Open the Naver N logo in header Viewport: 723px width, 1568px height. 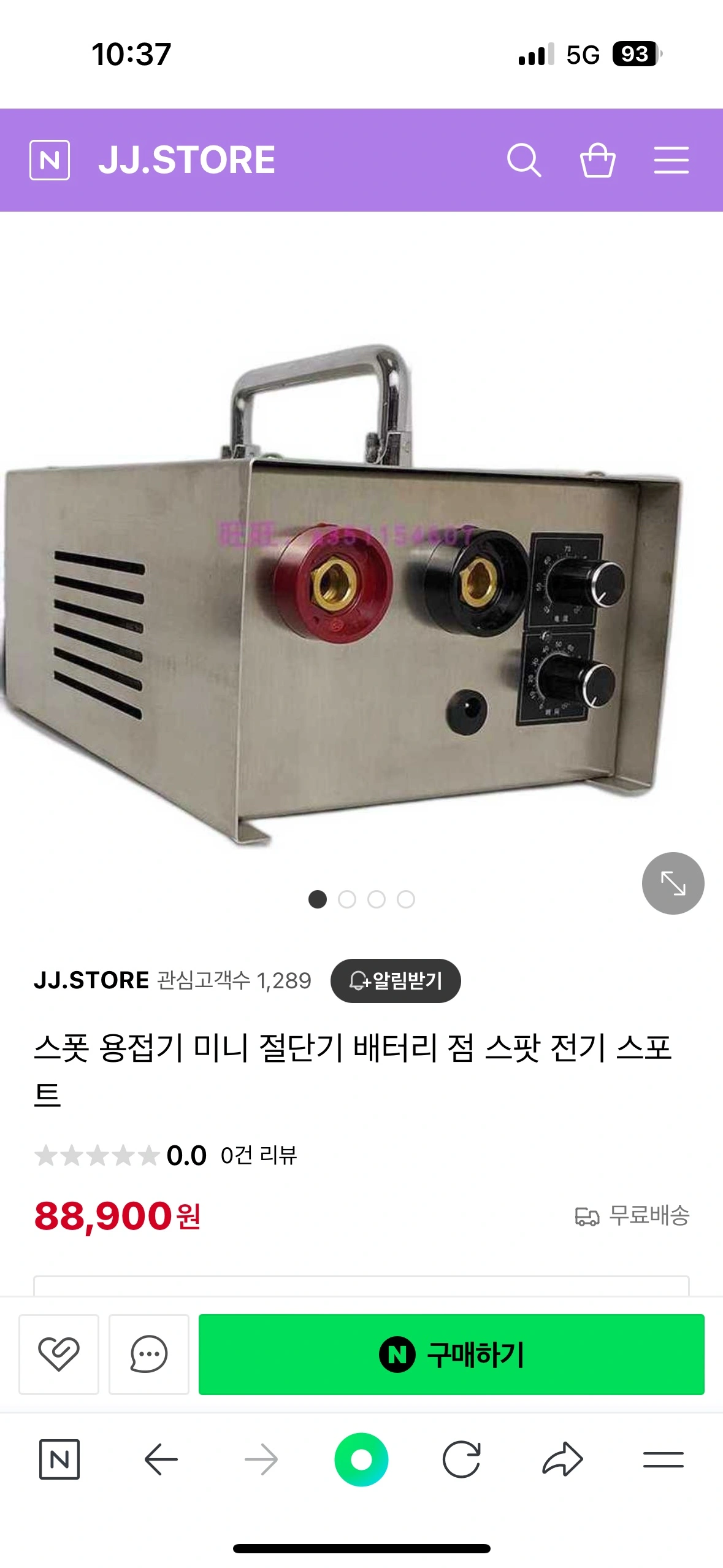(x=50, y=160)
